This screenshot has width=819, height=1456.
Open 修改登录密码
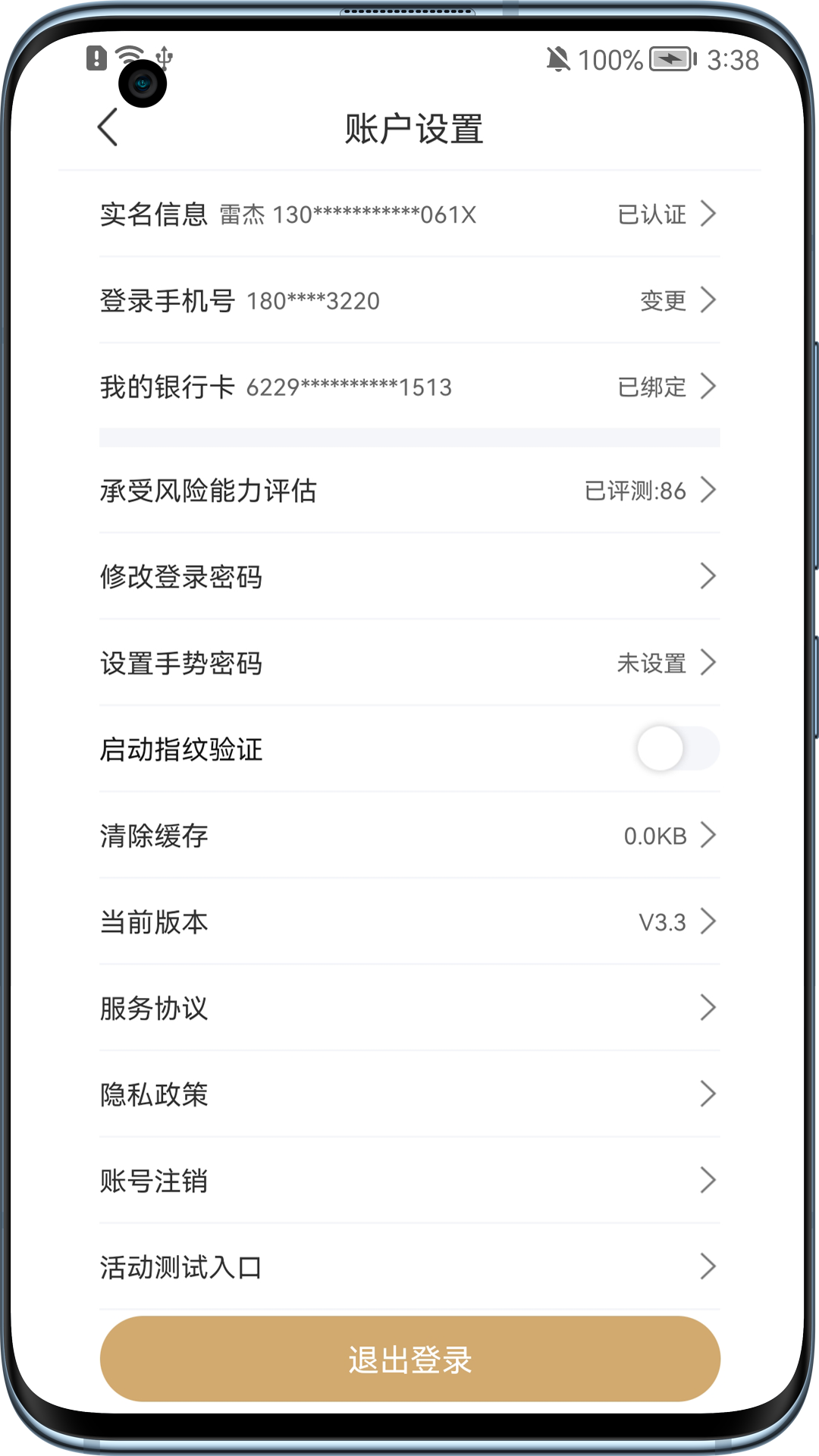[x=409, y=577]
